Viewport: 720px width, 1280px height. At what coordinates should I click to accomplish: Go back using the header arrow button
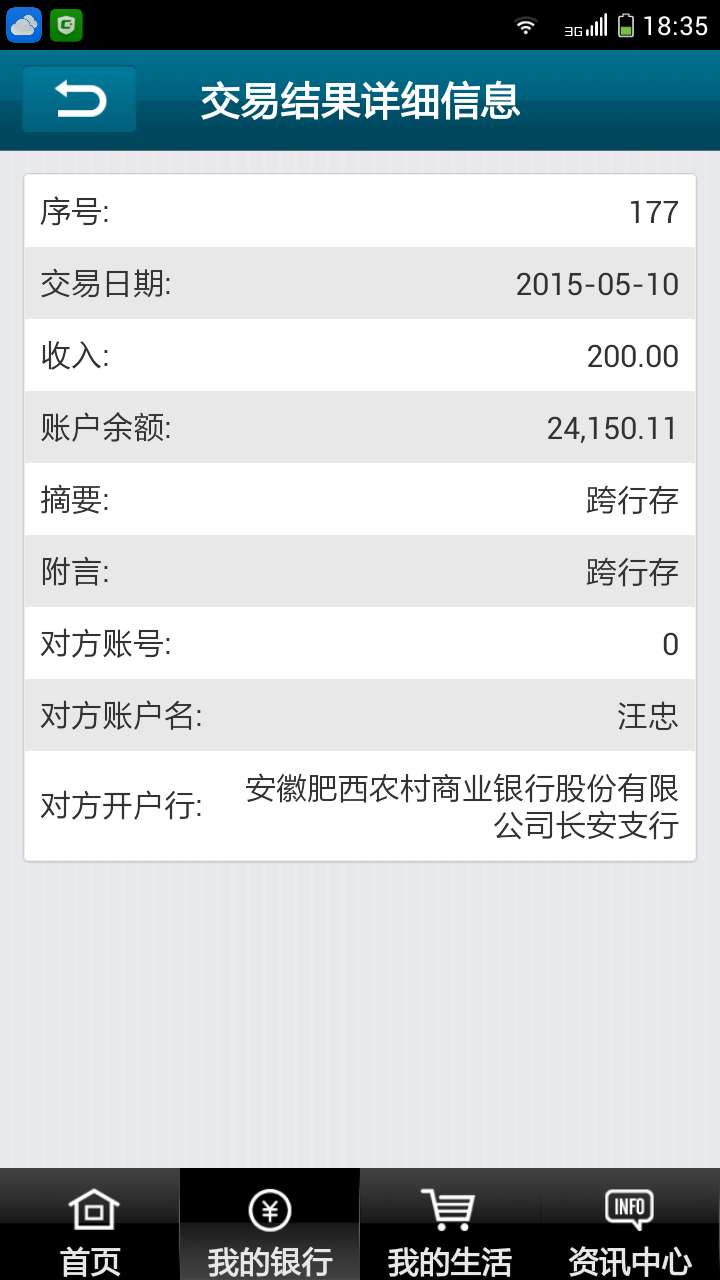[79, 100]
